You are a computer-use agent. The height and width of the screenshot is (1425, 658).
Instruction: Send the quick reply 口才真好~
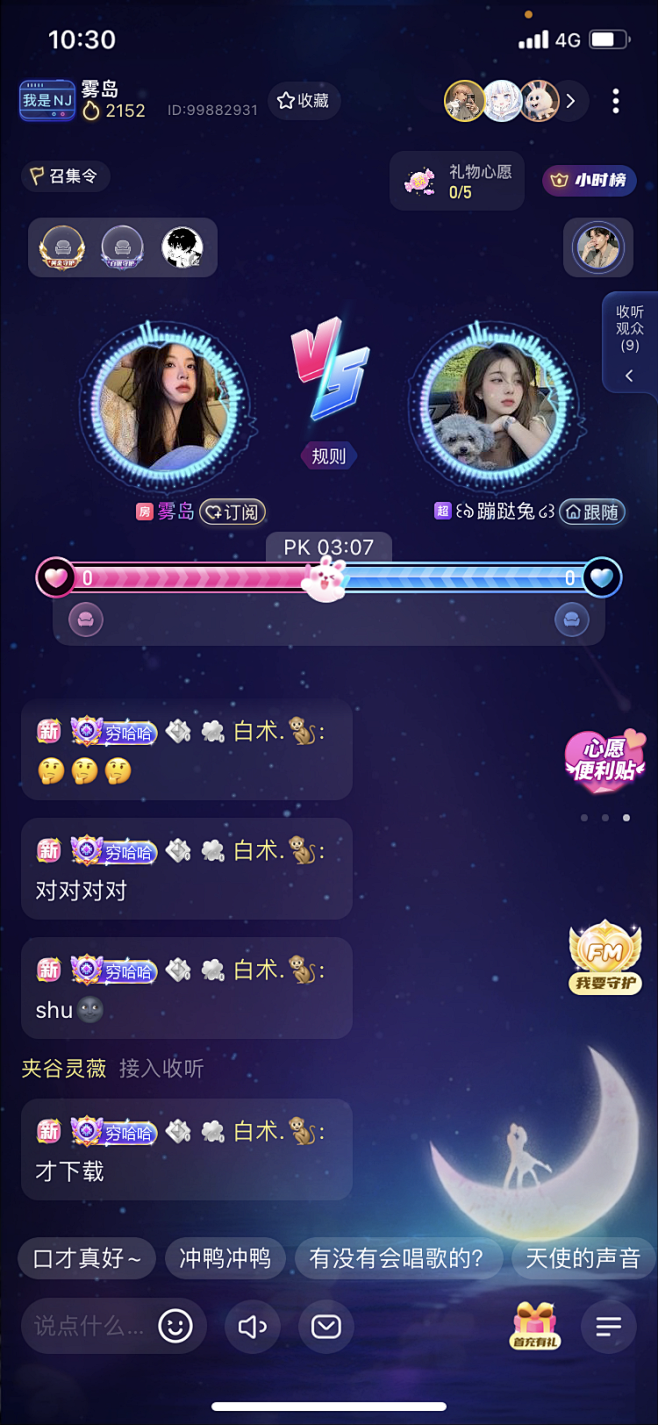87,1258
